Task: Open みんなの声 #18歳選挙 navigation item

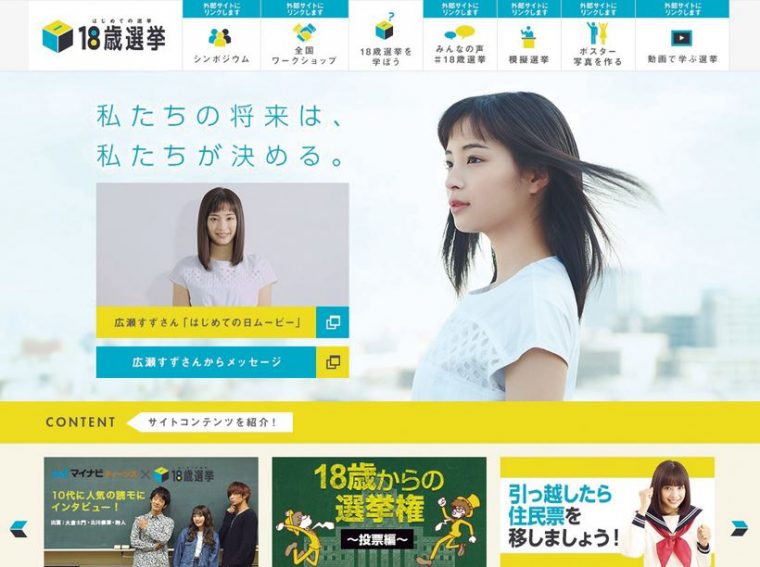Action: coord(460,43)
